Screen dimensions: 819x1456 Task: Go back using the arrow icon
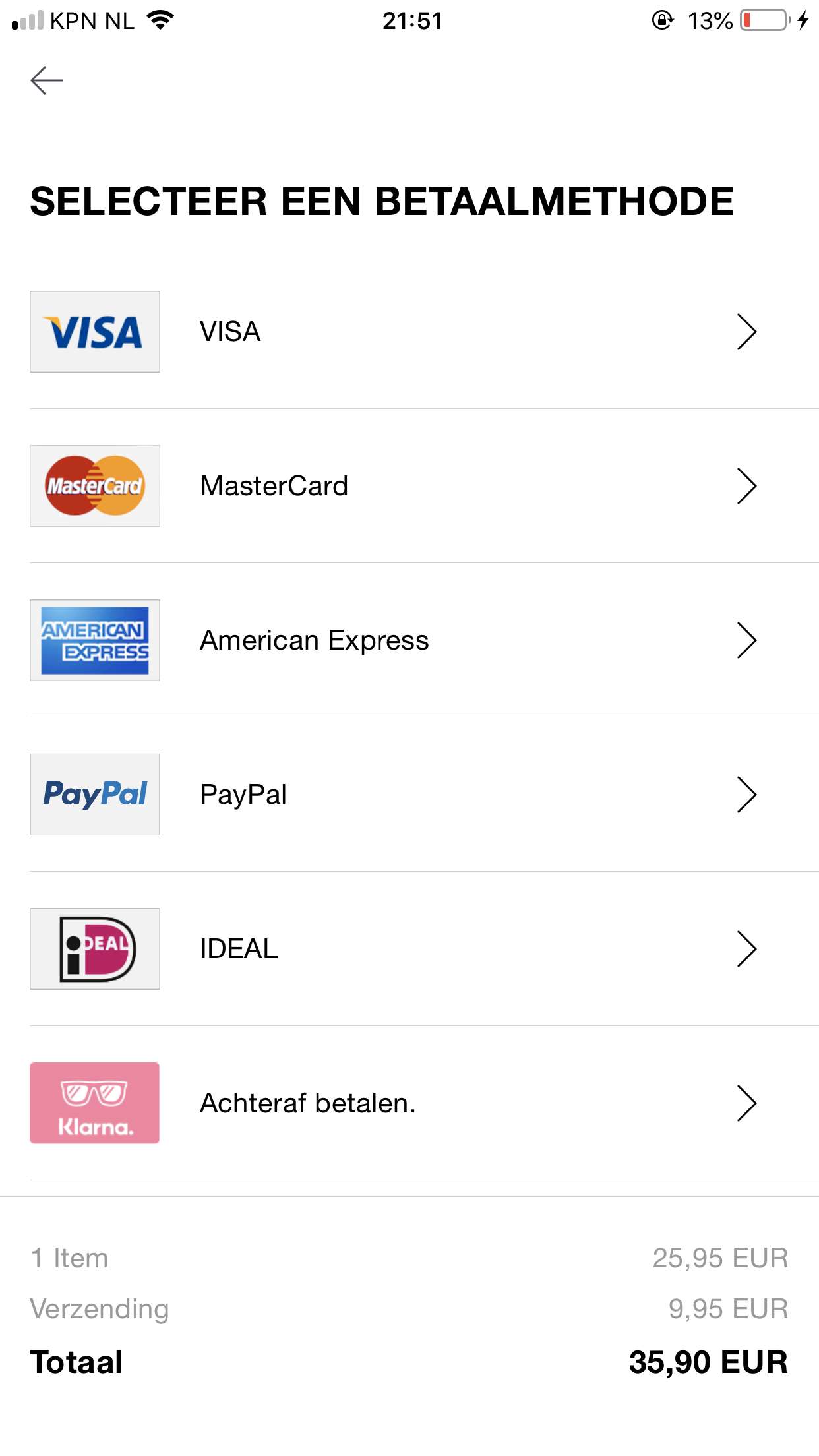pyautogui.click(x=47, y=80)
